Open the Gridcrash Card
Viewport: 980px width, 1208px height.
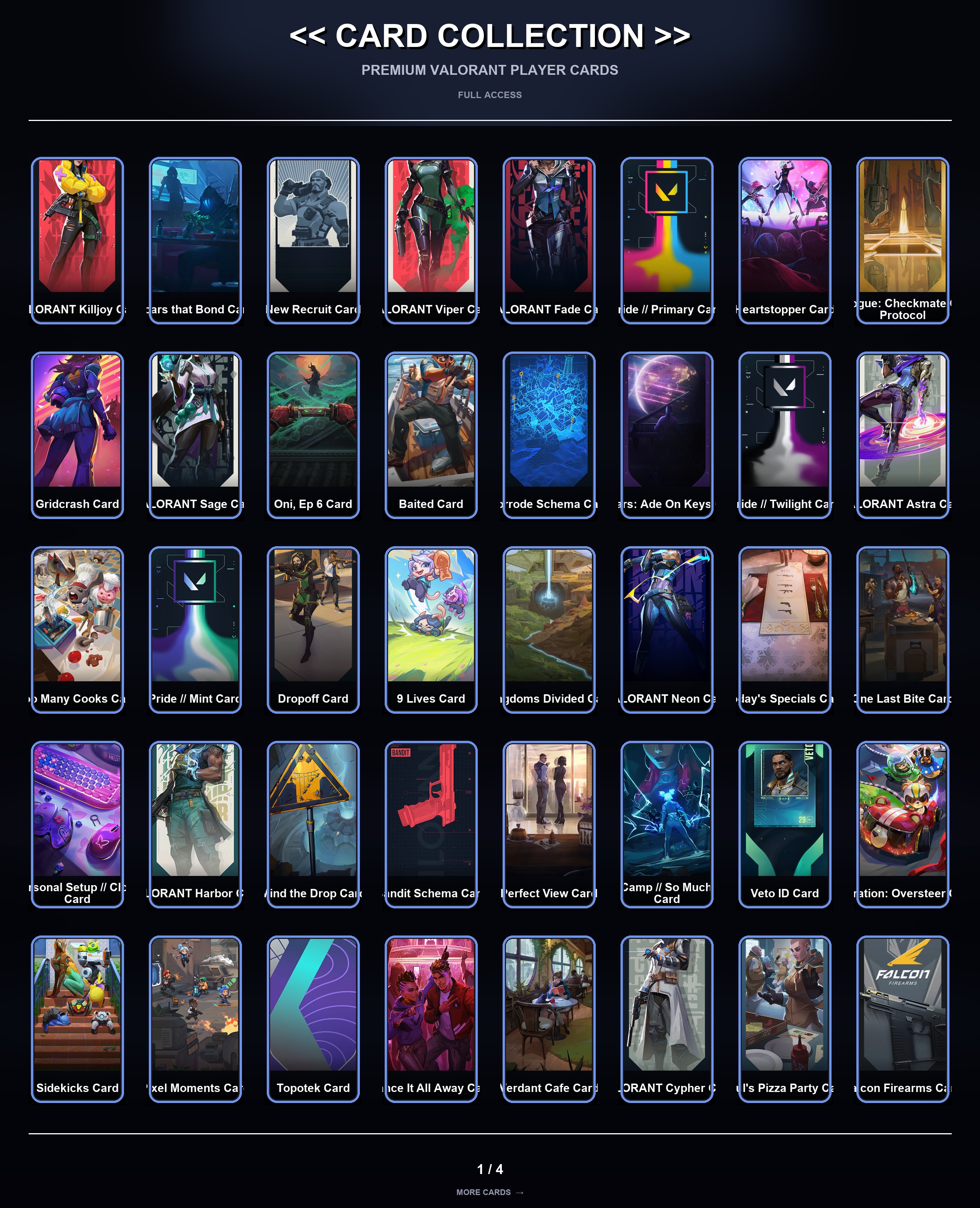click(x=77, y=435)
